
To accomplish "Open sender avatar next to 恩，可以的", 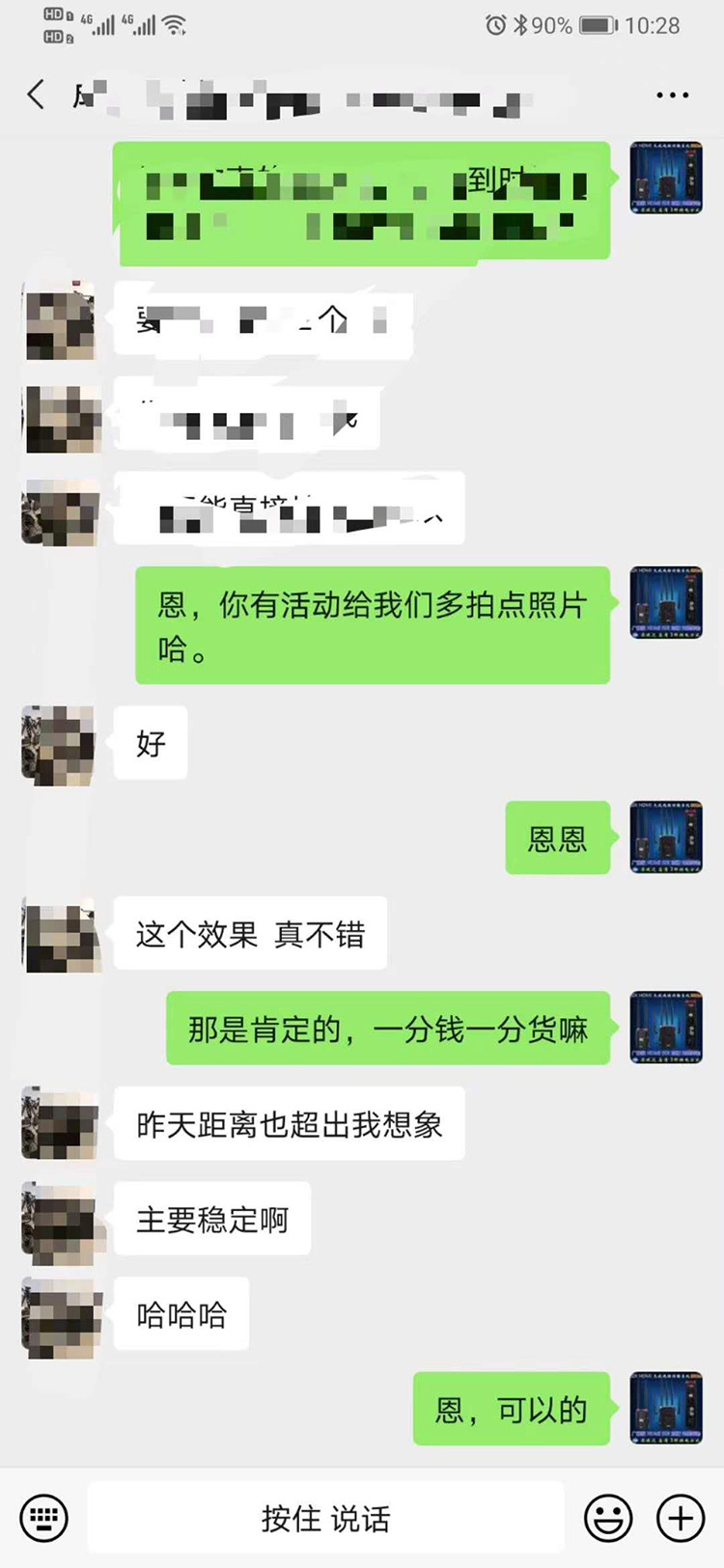I will click(x=665, y=1408).
